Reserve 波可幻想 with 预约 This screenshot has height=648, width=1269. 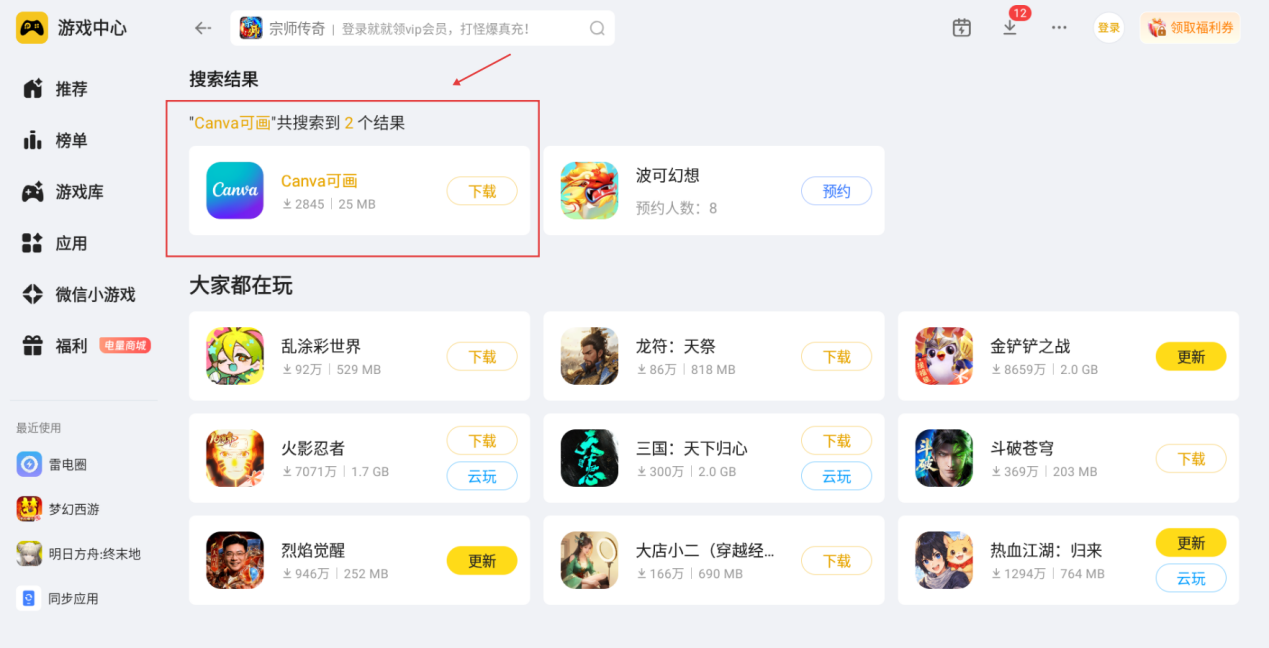click(x=836, y=191)
